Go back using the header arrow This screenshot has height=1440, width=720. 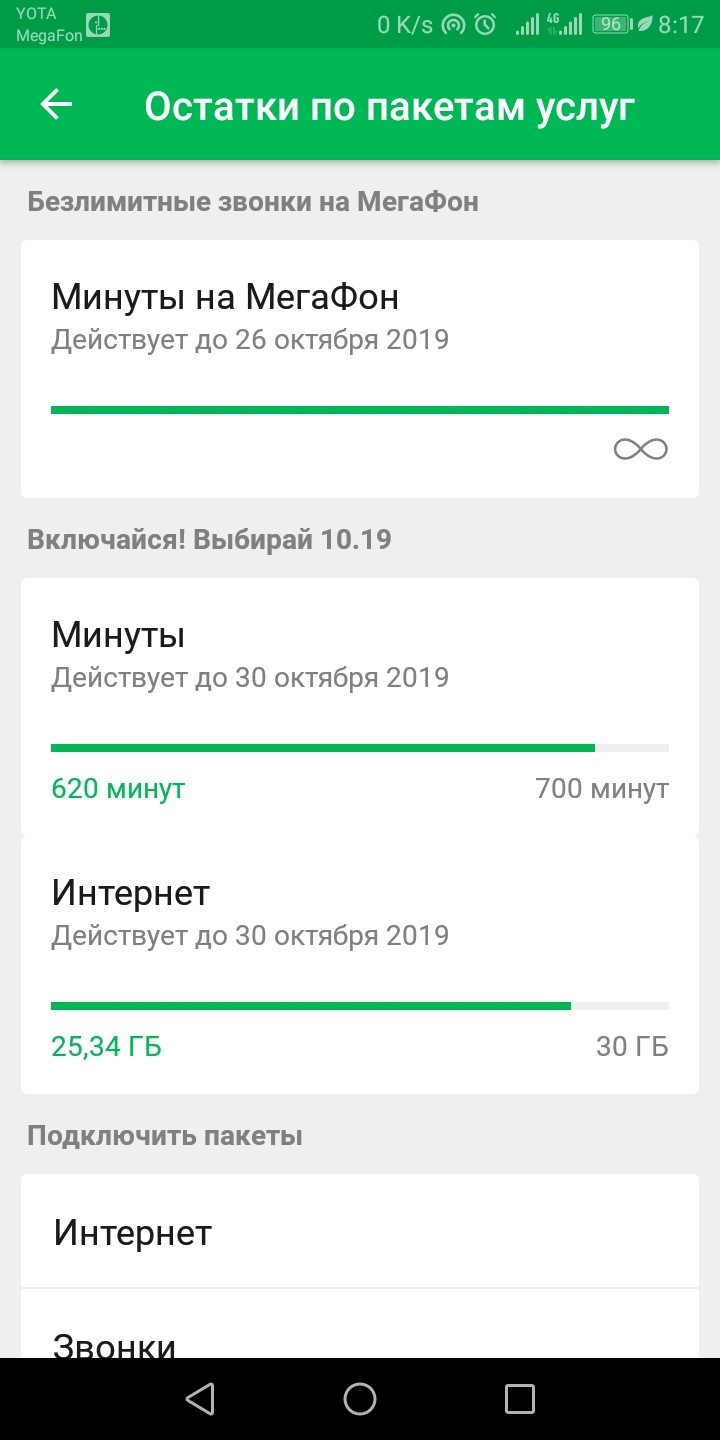[56, 105]
